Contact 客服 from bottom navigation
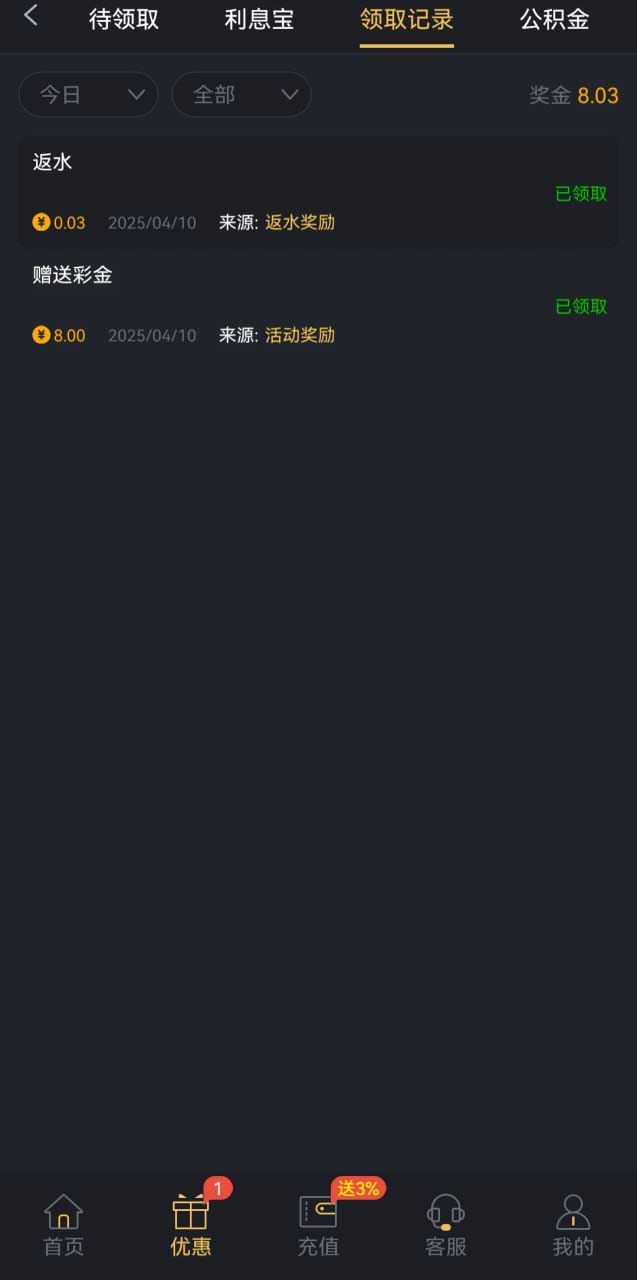This screenshot has width=637, height=1280. pos(446,1225)
